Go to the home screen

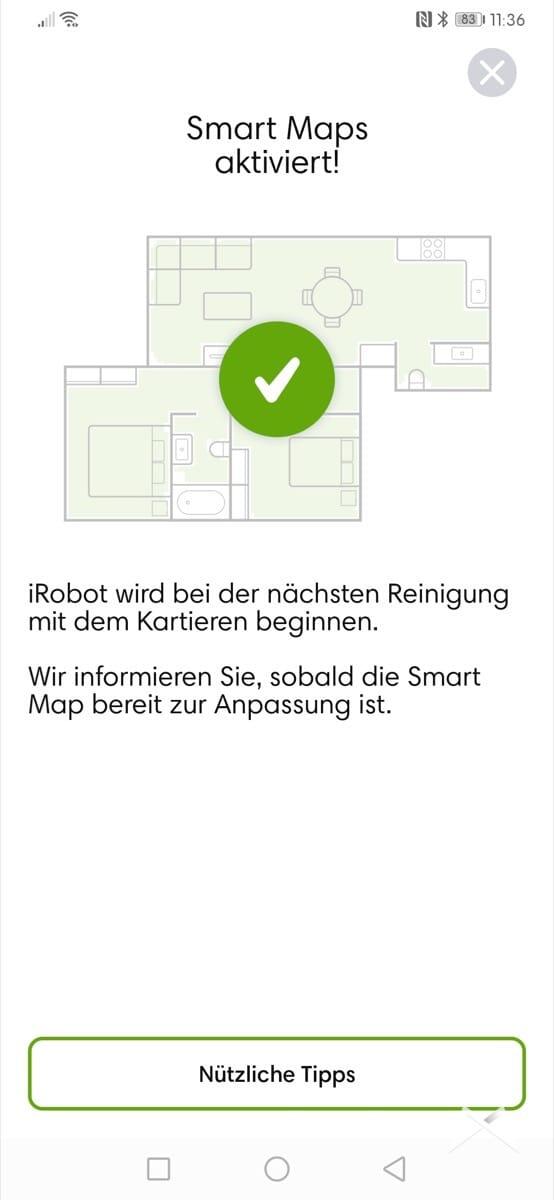coord(277,1168)
